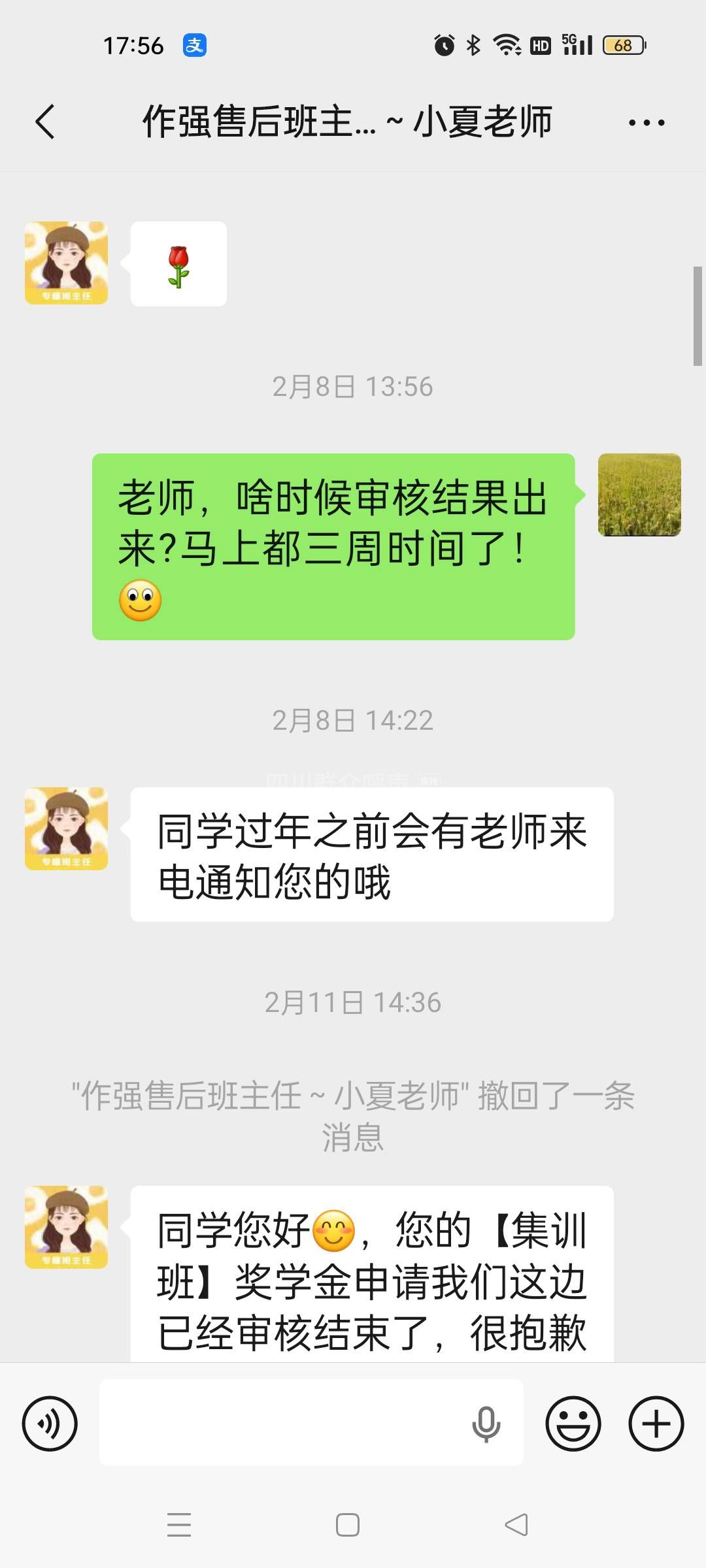This screenshot has width=706, height=1568.
Task: Open recent apps from the navigation bar
Action: pyautogui.click(x=179, y=1525)
